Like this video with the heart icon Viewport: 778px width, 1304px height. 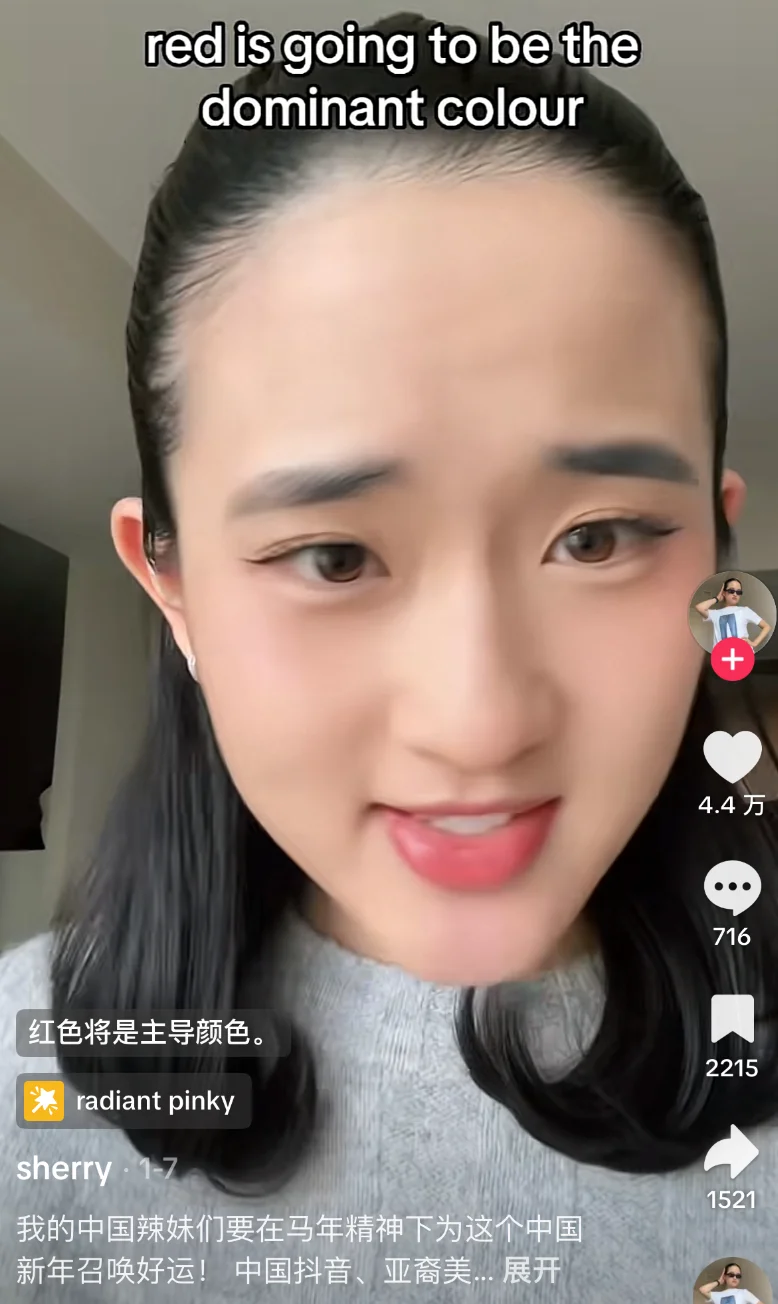(x=732, y=757)
